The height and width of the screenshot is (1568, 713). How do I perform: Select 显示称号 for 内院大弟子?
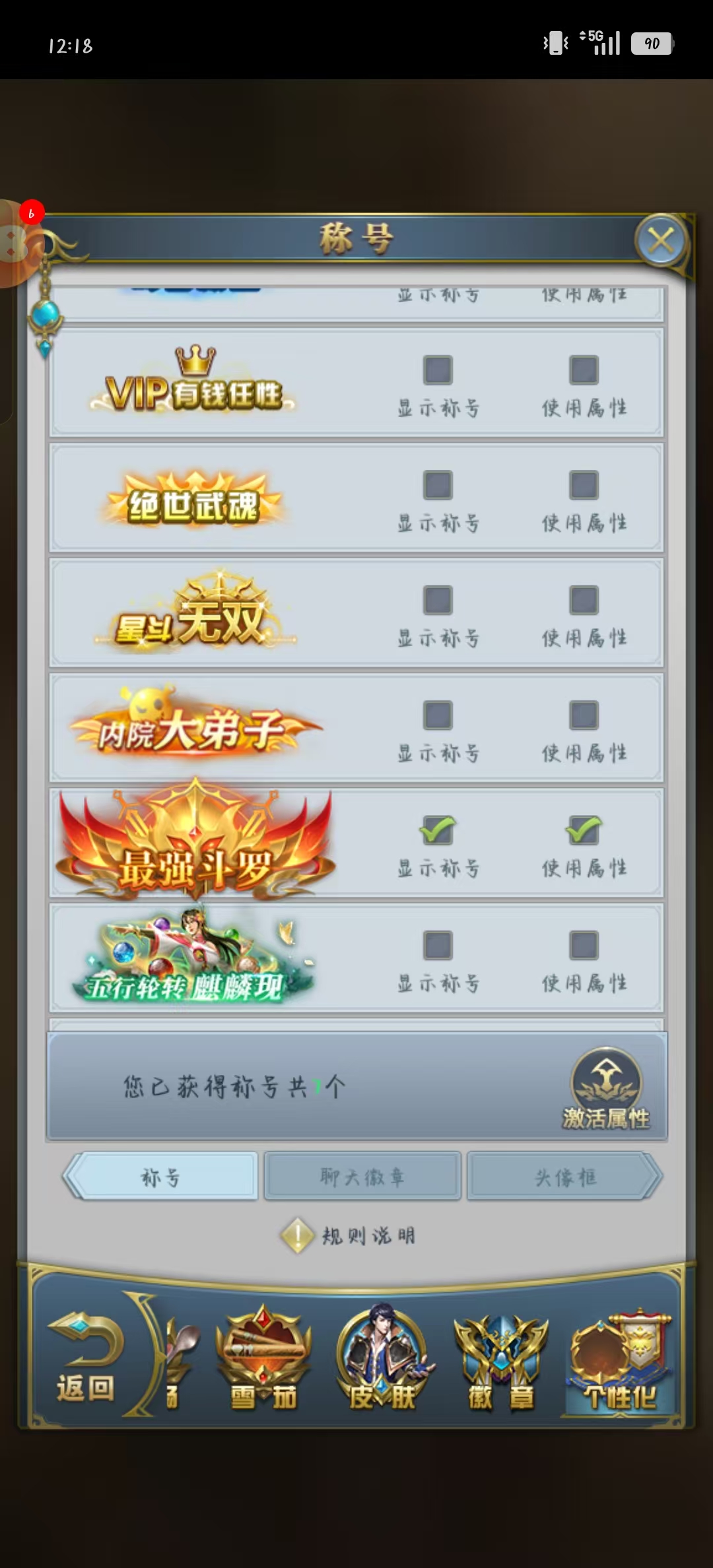coord(438,715)
